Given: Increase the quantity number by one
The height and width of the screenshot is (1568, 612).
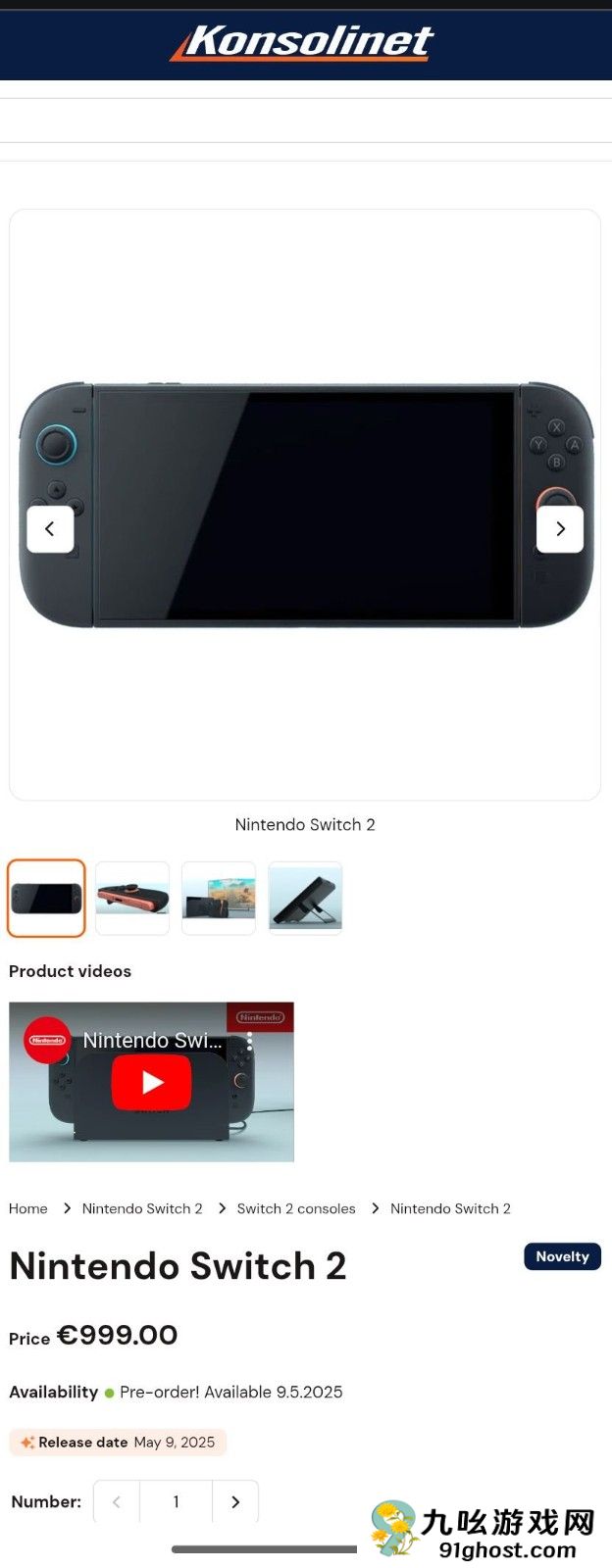Looking at the screenshot, I should pyautogui.click(x=235, y=1501).
